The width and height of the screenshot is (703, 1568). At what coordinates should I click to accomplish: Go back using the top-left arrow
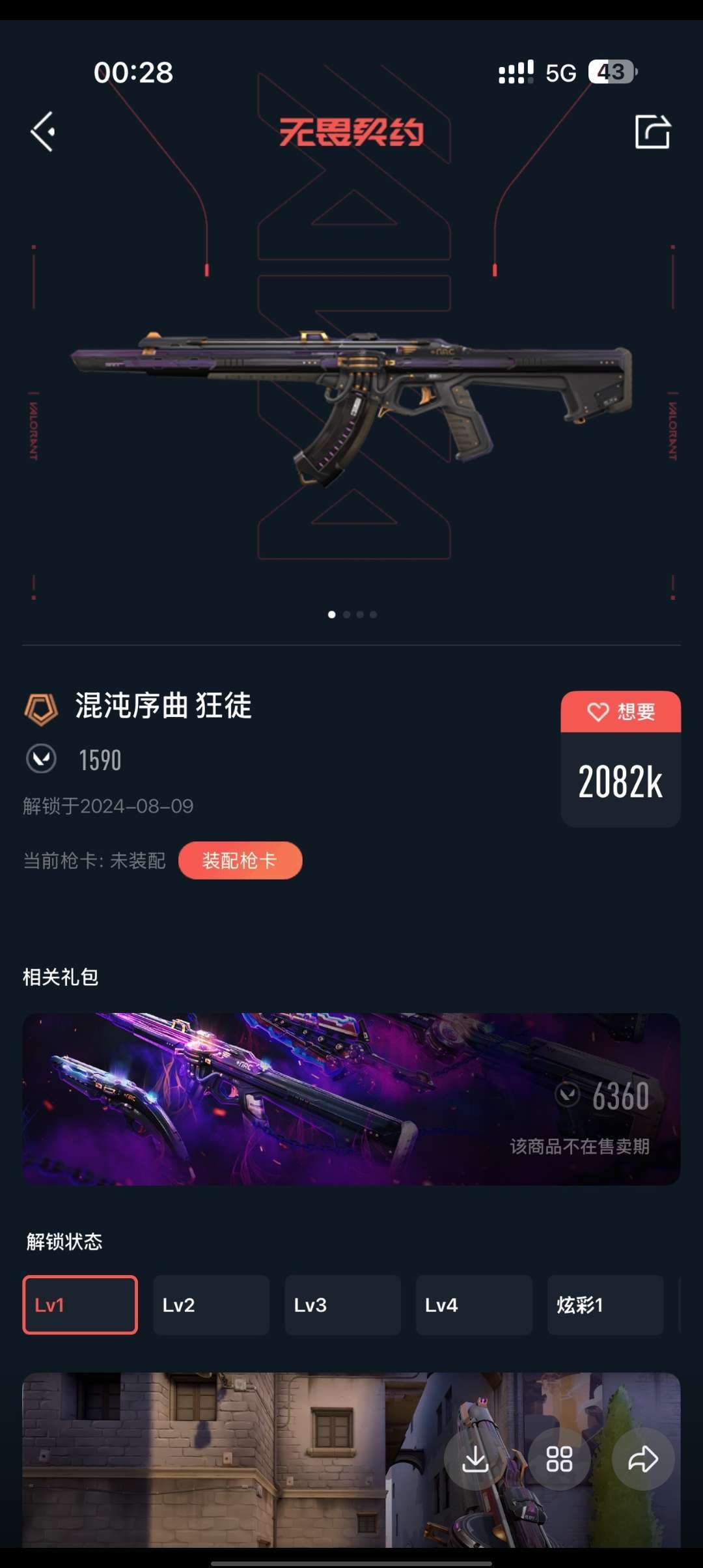point(43,132)
